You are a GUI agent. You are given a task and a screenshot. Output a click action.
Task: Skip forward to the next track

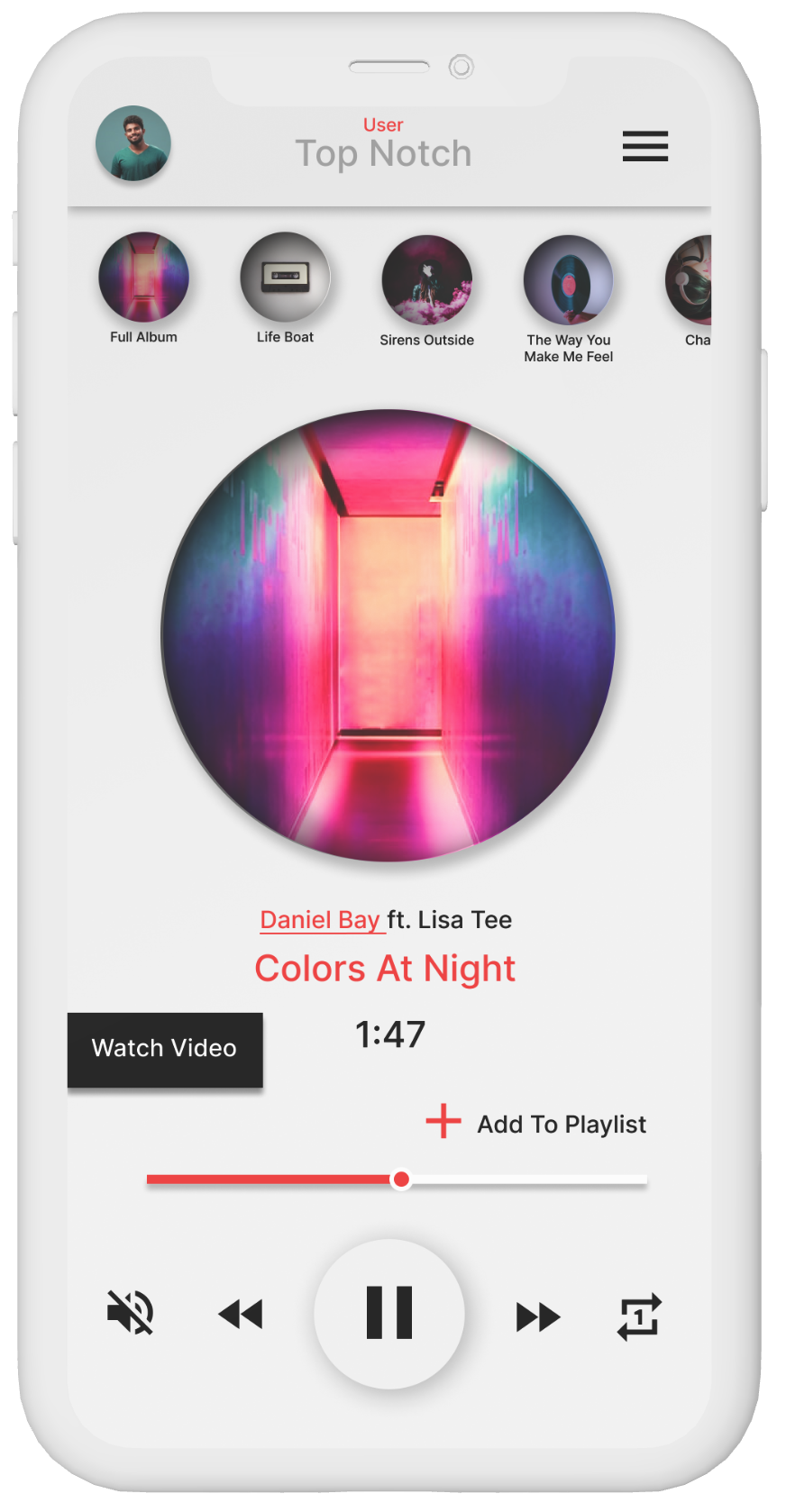point(538,1316)
